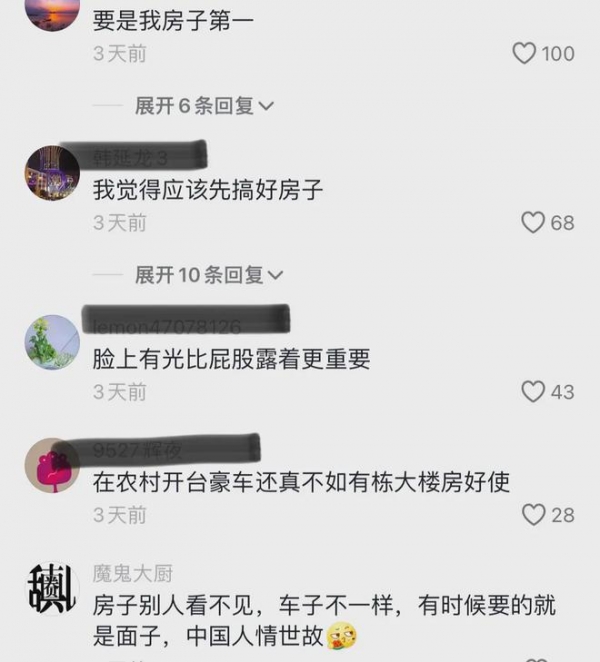Like the comment 要是我房子第一
The height and width of the screenshot is (662, 600).
click(525, 54)
